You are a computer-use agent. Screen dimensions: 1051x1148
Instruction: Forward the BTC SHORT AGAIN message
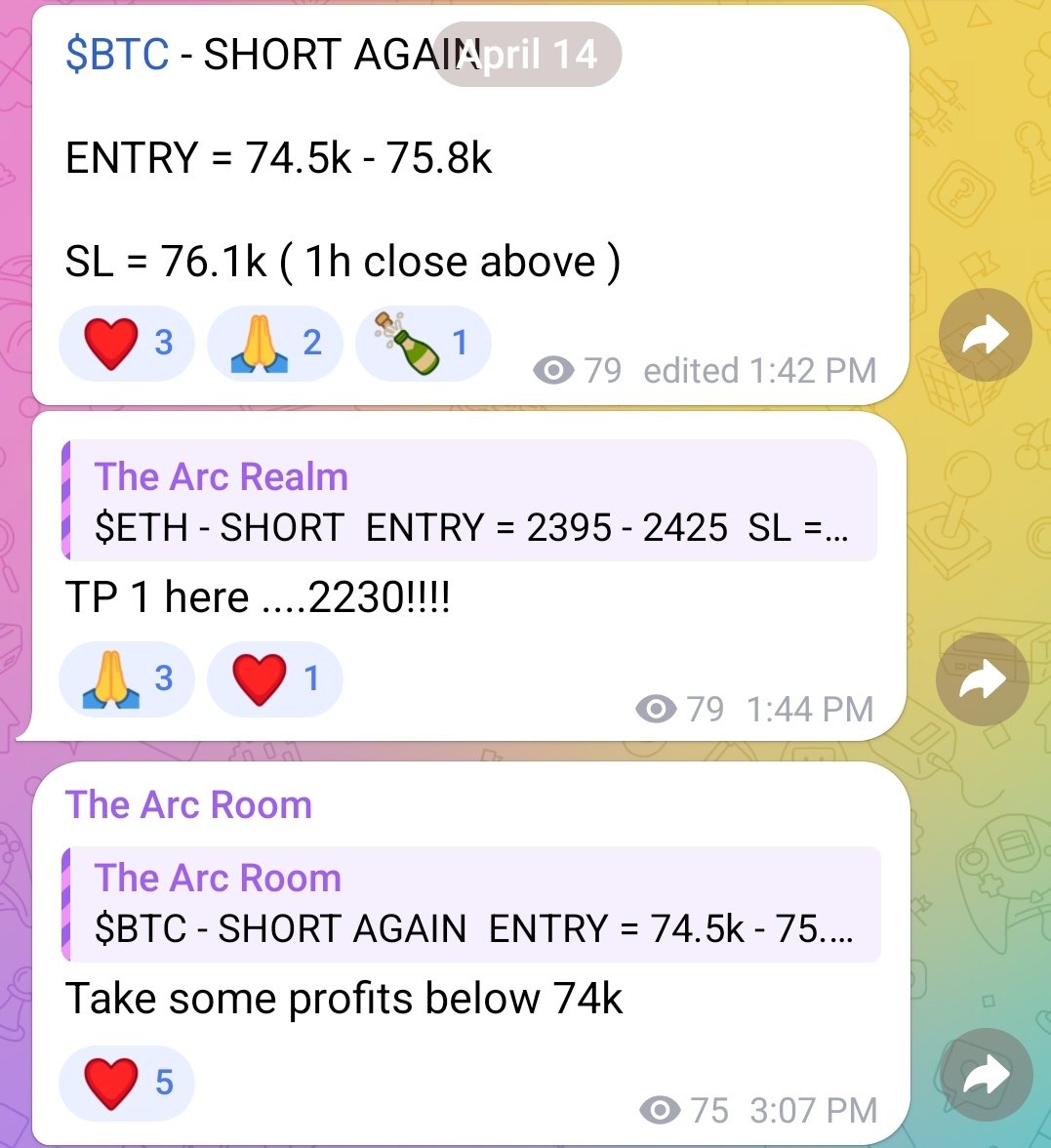(985, 336)
